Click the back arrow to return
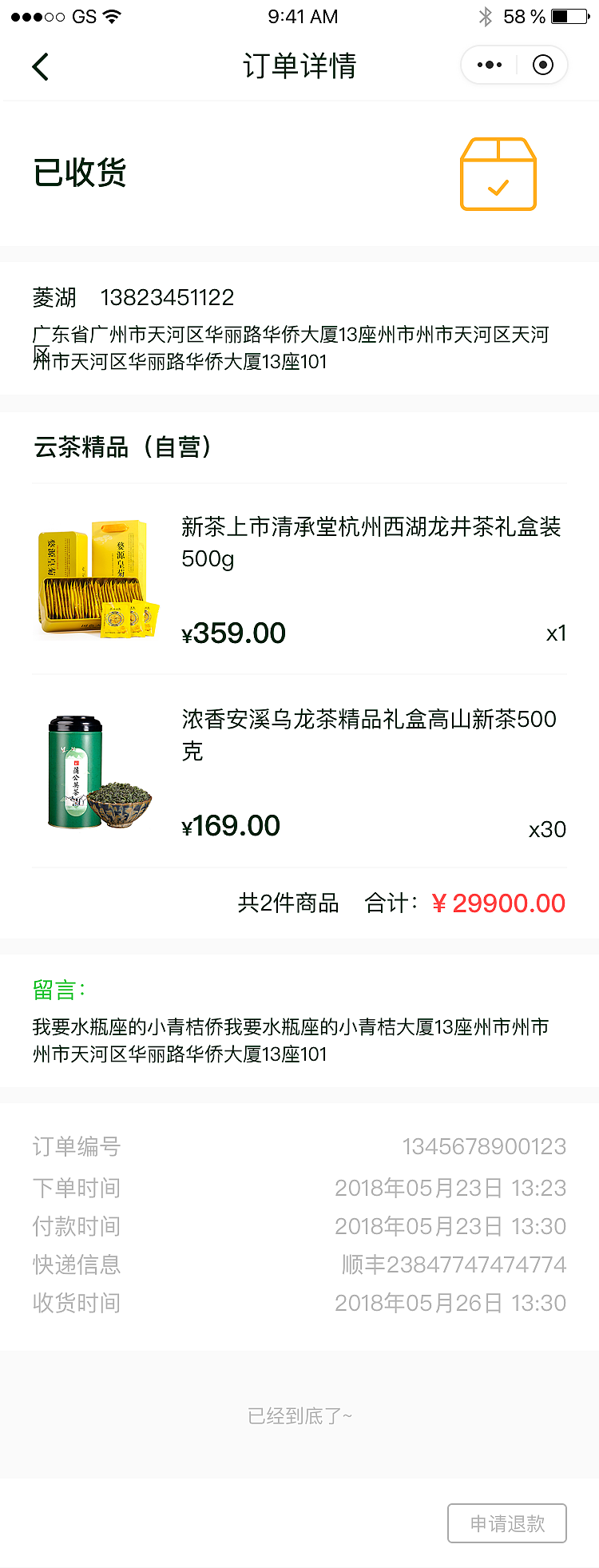The height and width of the screenshot is (1568, 599). (x=40, y=65)
